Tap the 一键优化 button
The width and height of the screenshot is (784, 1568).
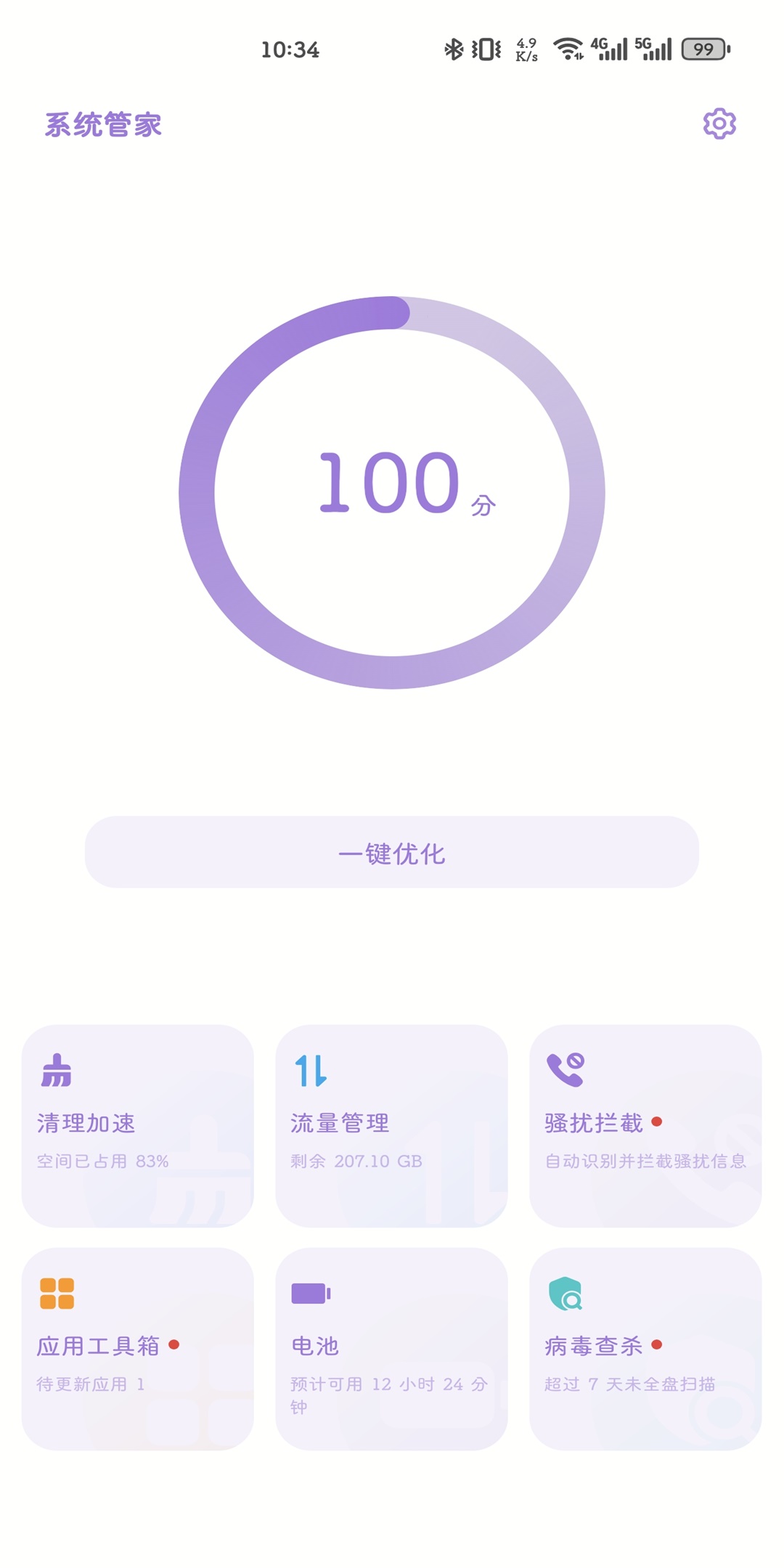(392, 852)
